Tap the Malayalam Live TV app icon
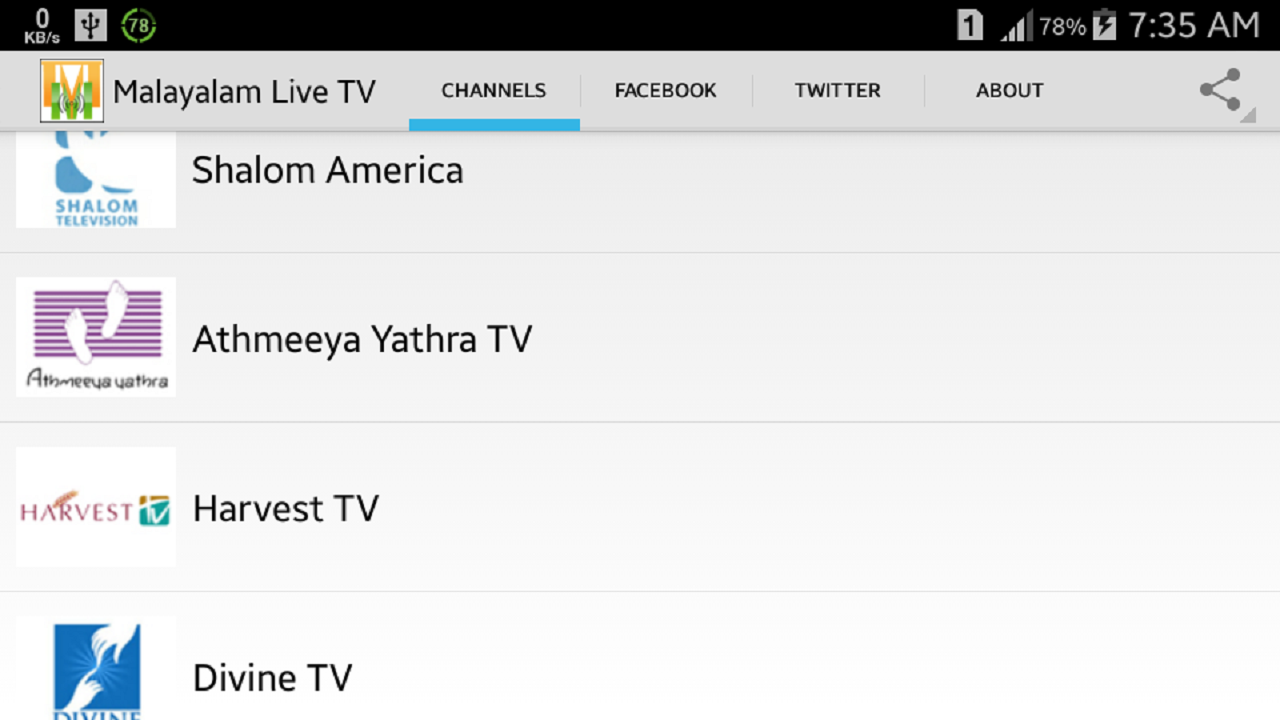This screenshot has width=1280, height=720. pos(71,91)
